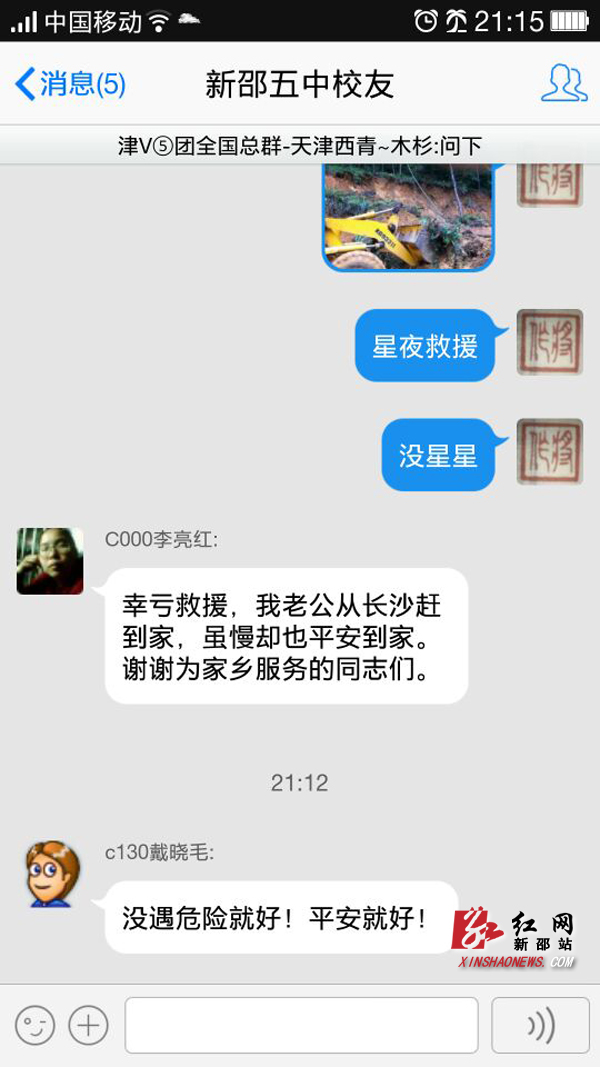600x1067 pixels.
Task: Tap own avatar beside 星夜救援
Action: tap(549, 342)
